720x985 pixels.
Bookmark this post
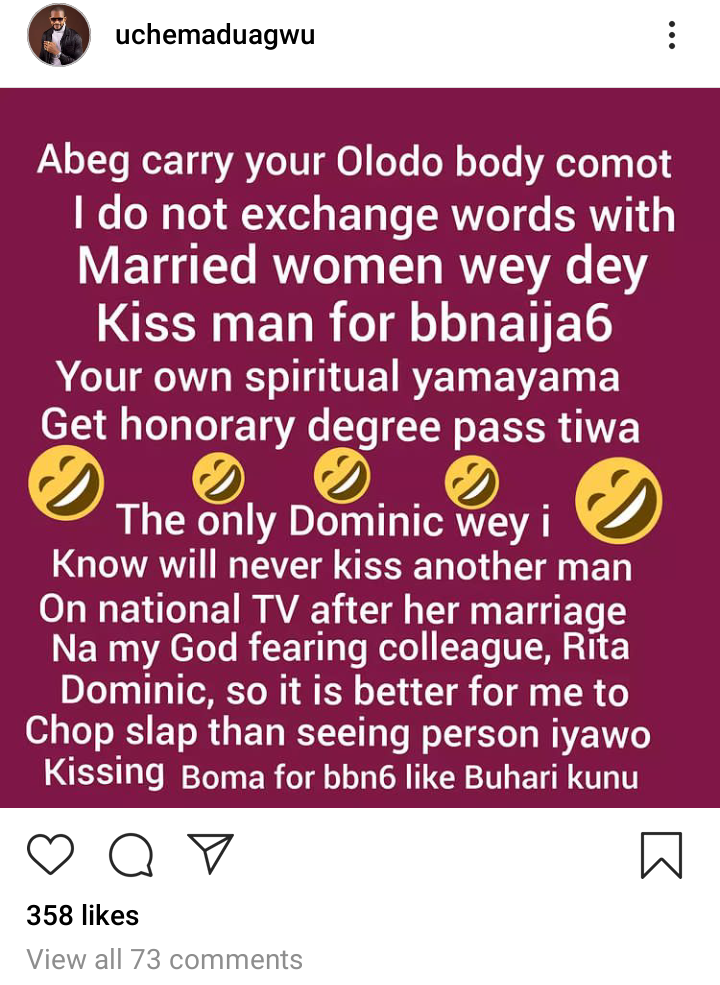click(x=661, y=856)
